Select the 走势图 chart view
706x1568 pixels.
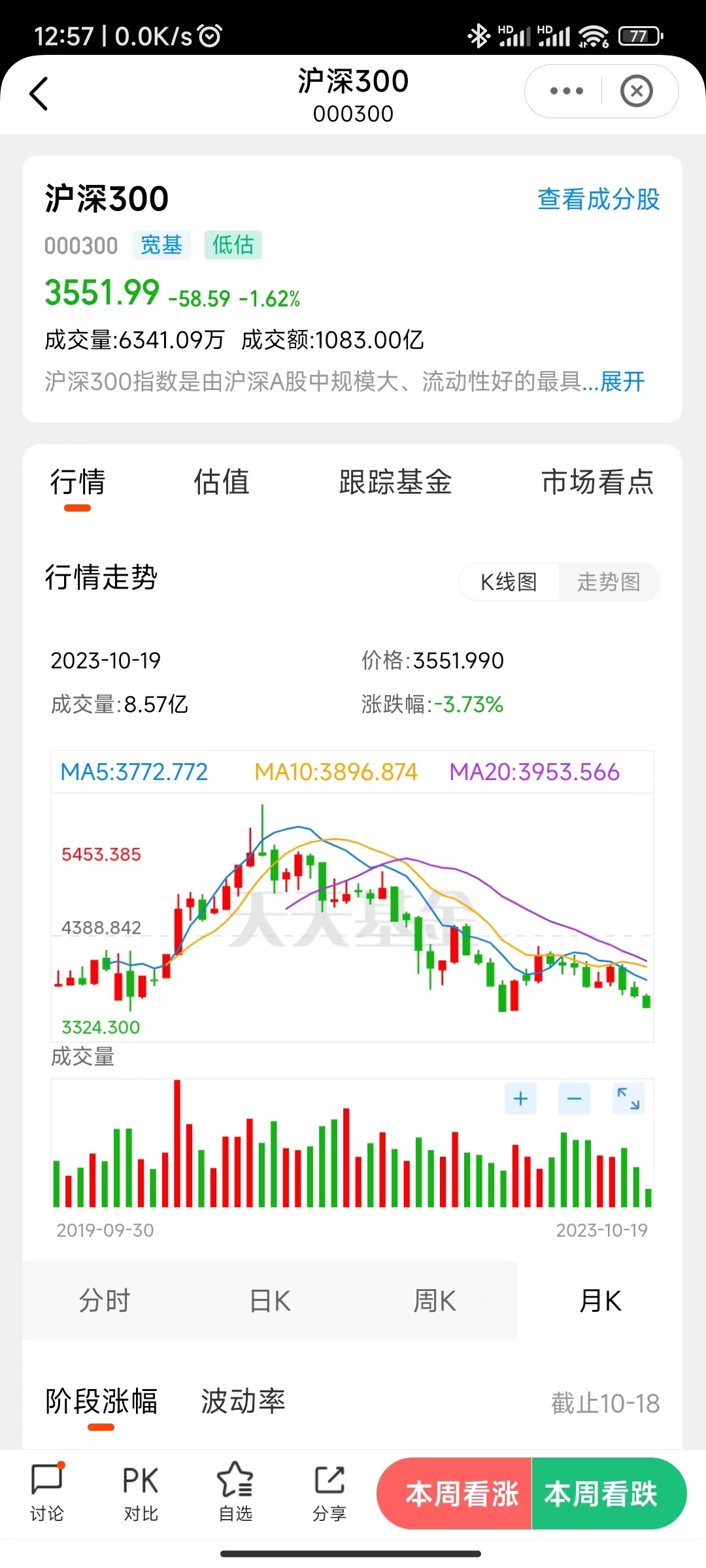pos(609,581)
